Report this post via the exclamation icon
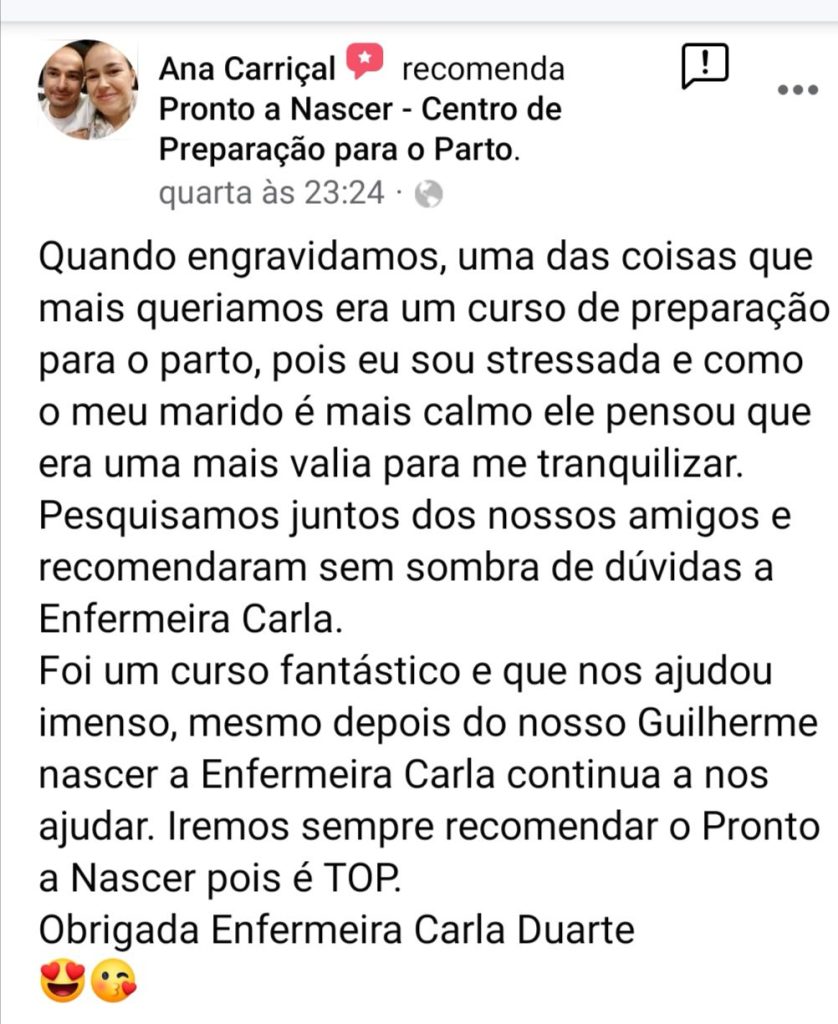This screenshot has width=838, height=1024. tap(704, 68)
